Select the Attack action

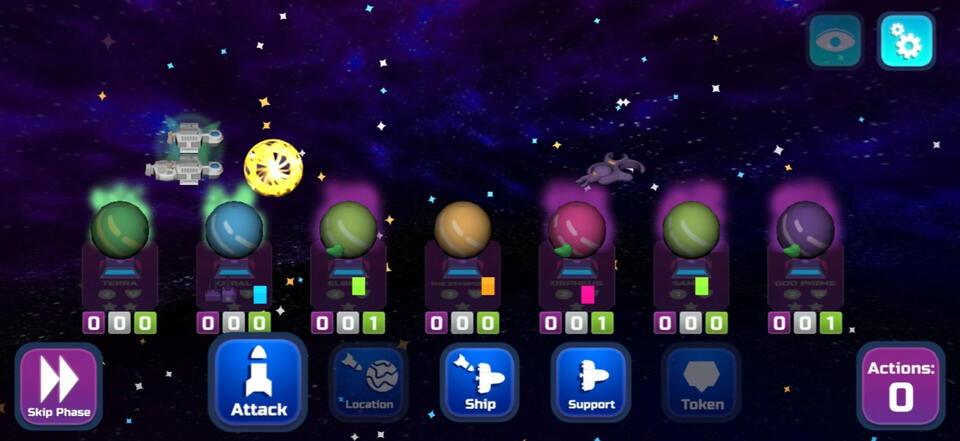tap(259, 383)
